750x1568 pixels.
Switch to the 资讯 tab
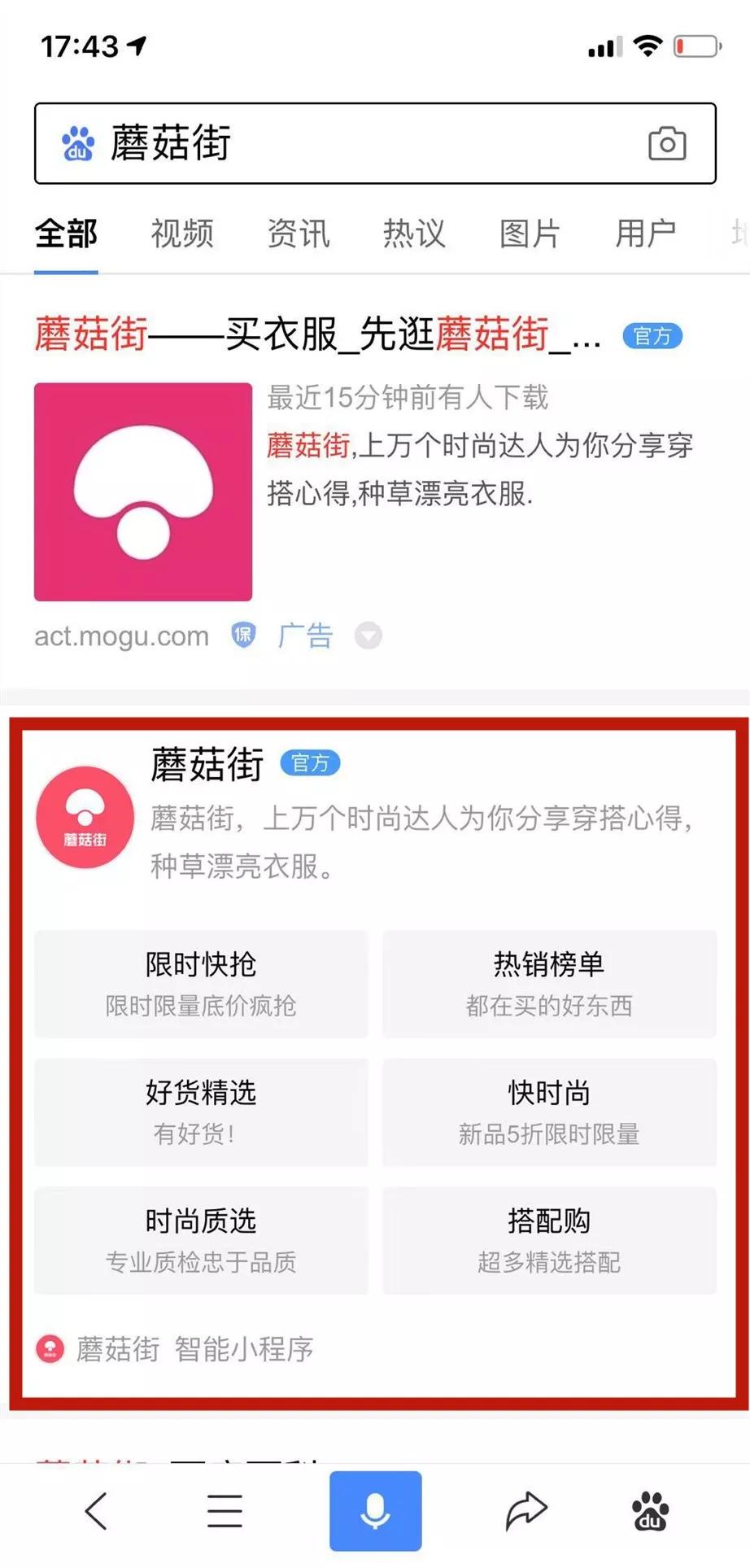(x=299, y=234)
